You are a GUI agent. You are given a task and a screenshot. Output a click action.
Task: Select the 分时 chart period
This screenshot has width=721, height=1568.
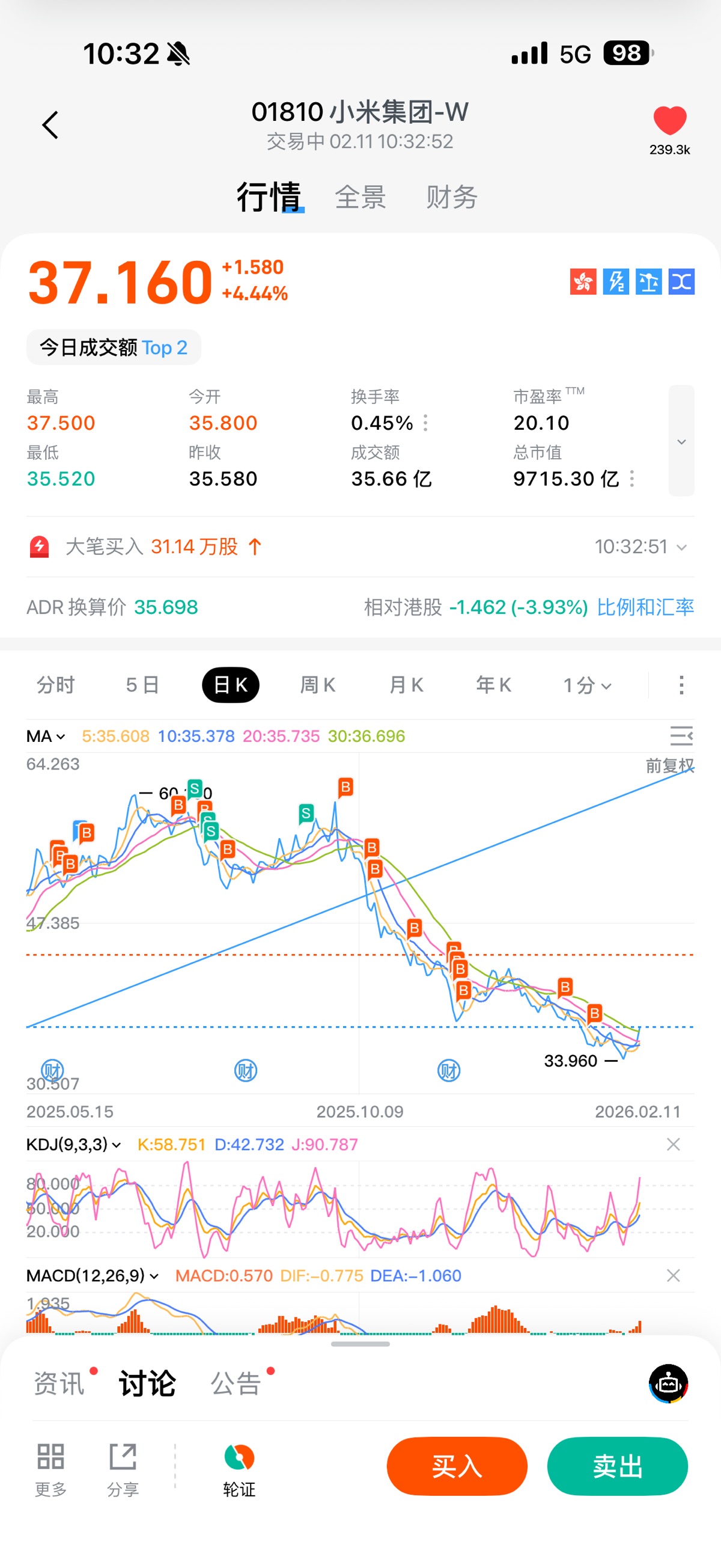pyautogui.click(x=55, y=685)
